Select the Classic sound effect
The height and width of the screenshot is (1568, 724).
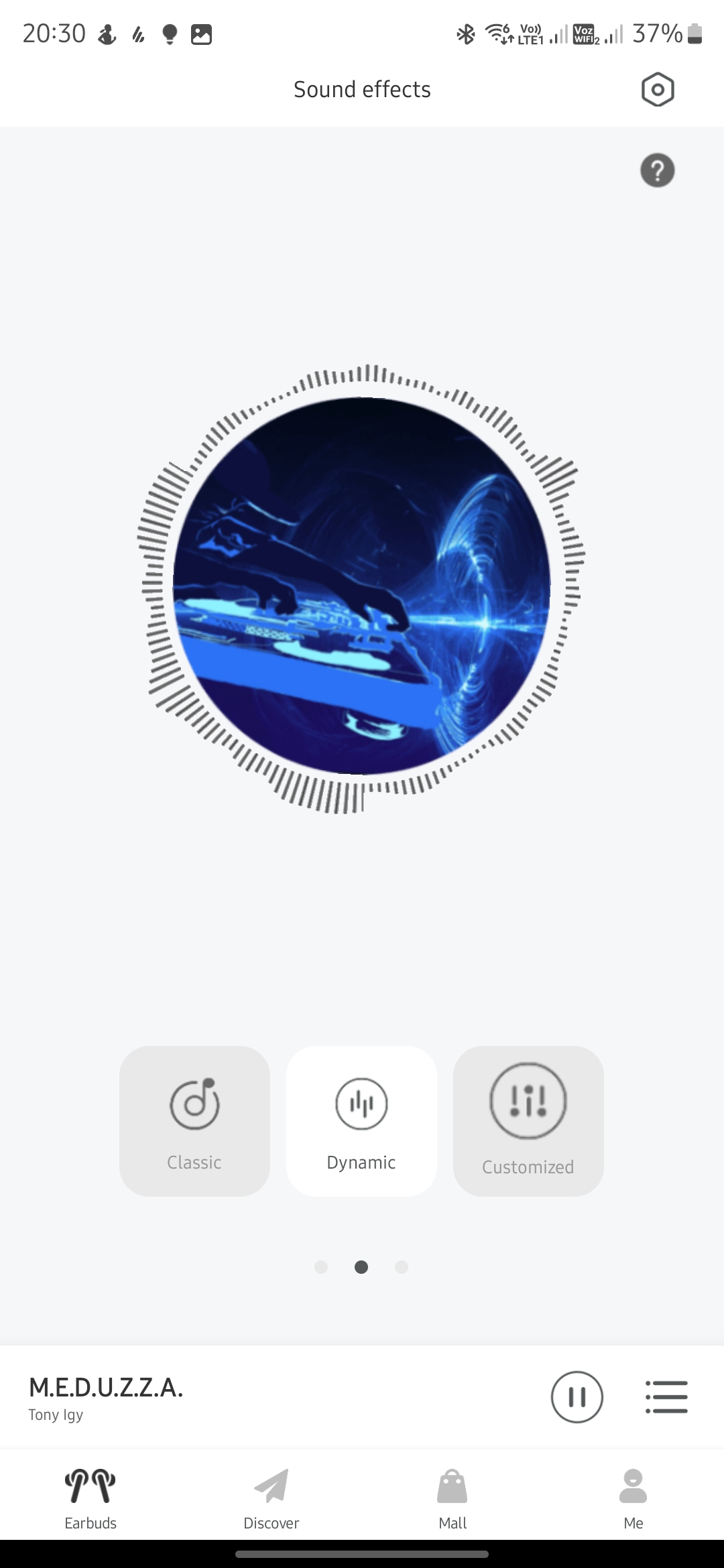[194, 1121]
